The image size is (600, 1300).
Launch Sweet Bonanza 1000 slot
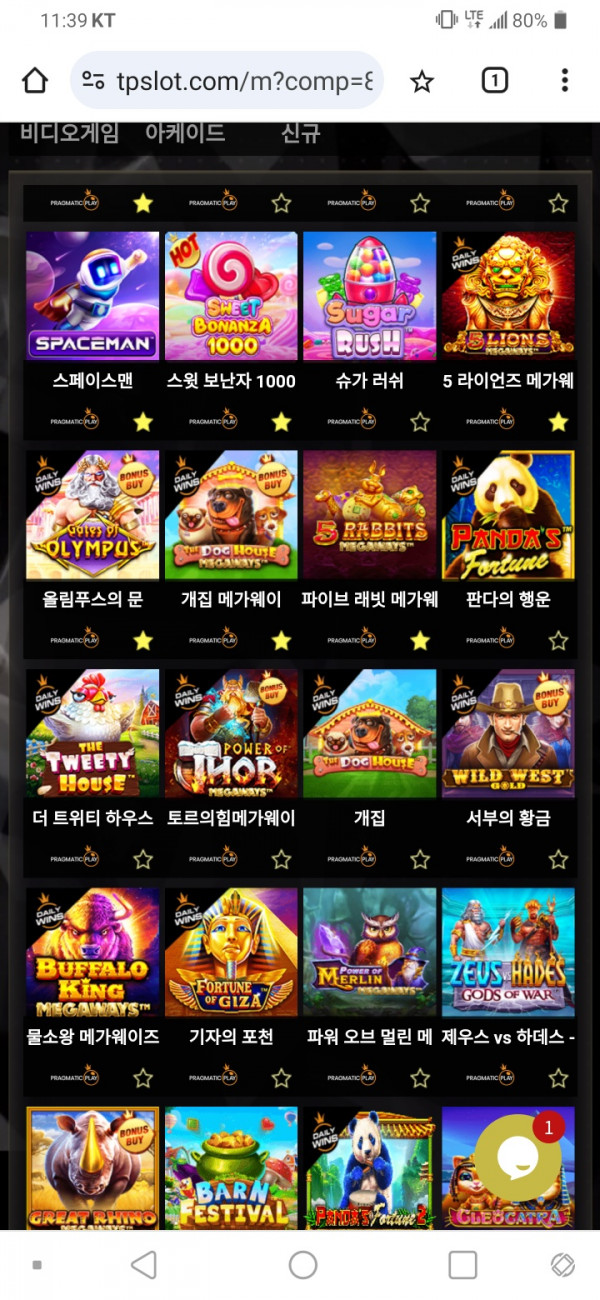(231, 295)
